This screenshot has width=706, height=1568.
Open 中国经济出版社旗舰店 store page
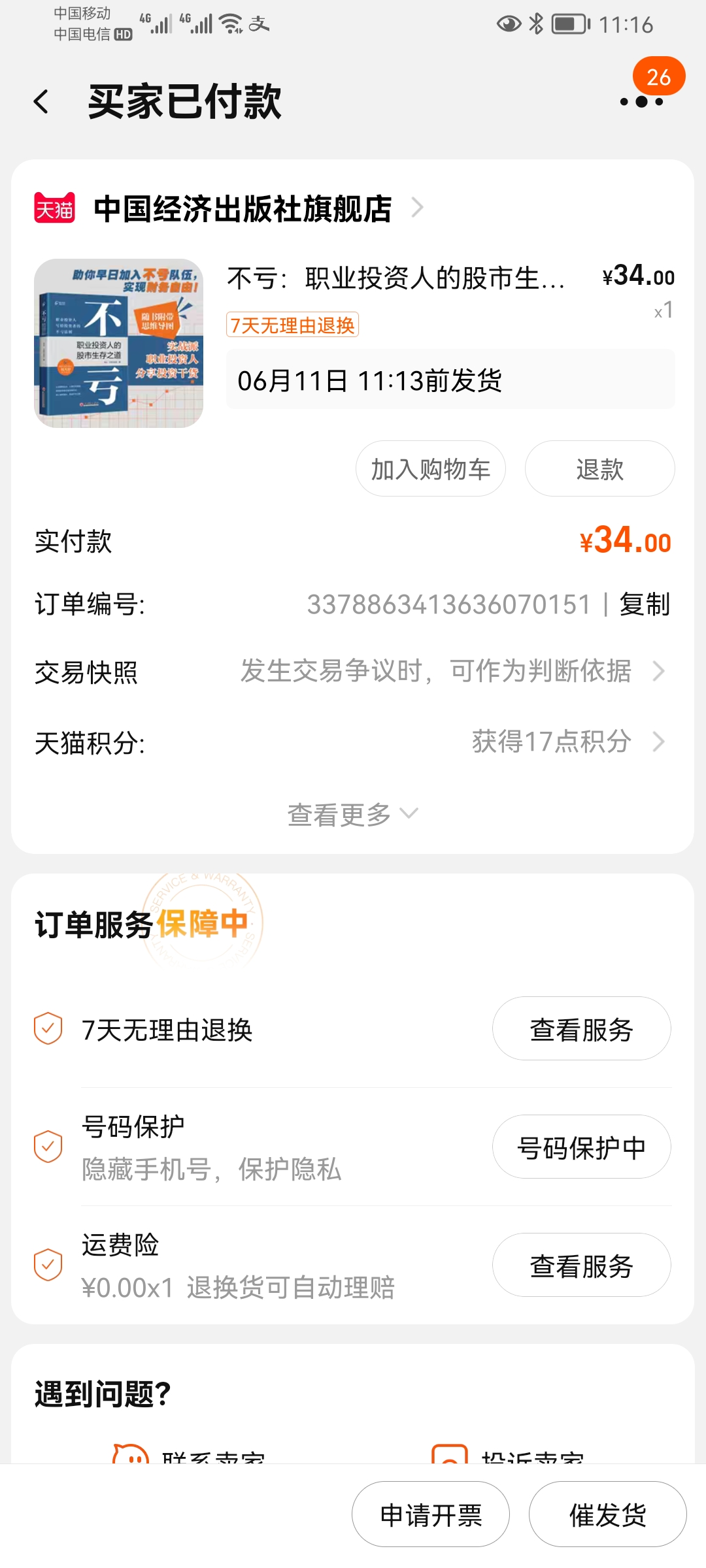pyautogui.click(x=243, y=209)
